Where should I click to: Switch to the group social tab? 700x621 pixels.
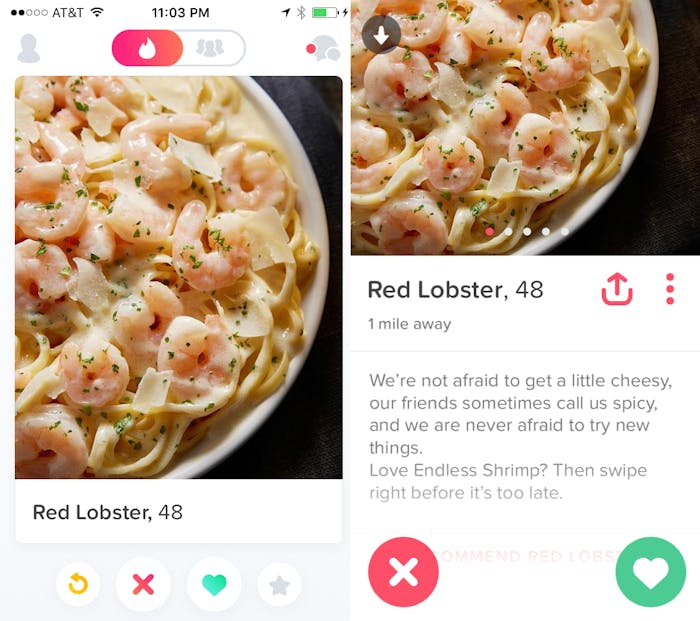211,48
